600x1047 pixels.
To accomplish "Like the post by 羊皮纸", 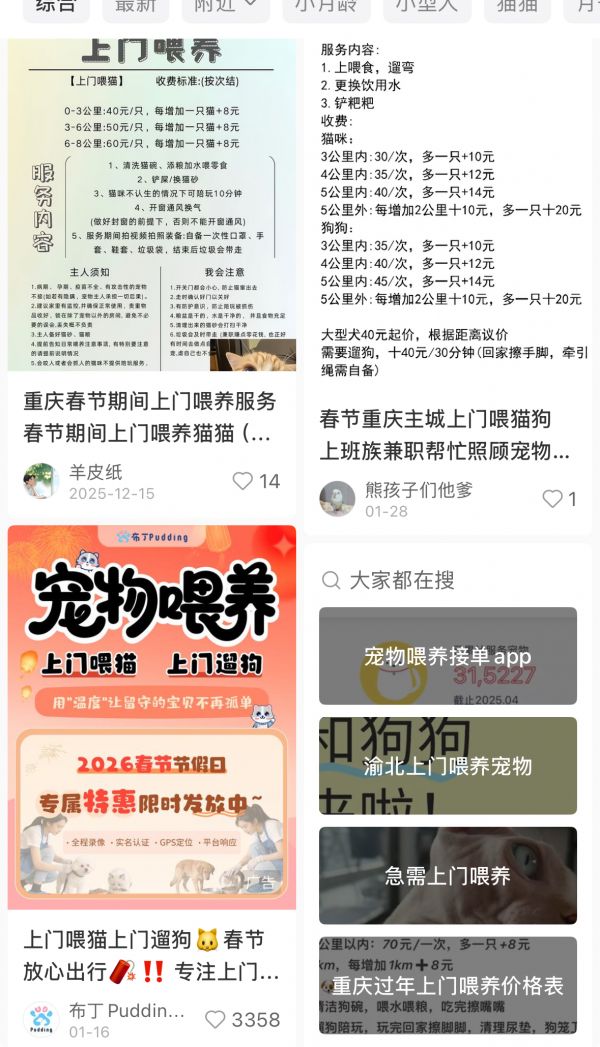I will point(256,481).
